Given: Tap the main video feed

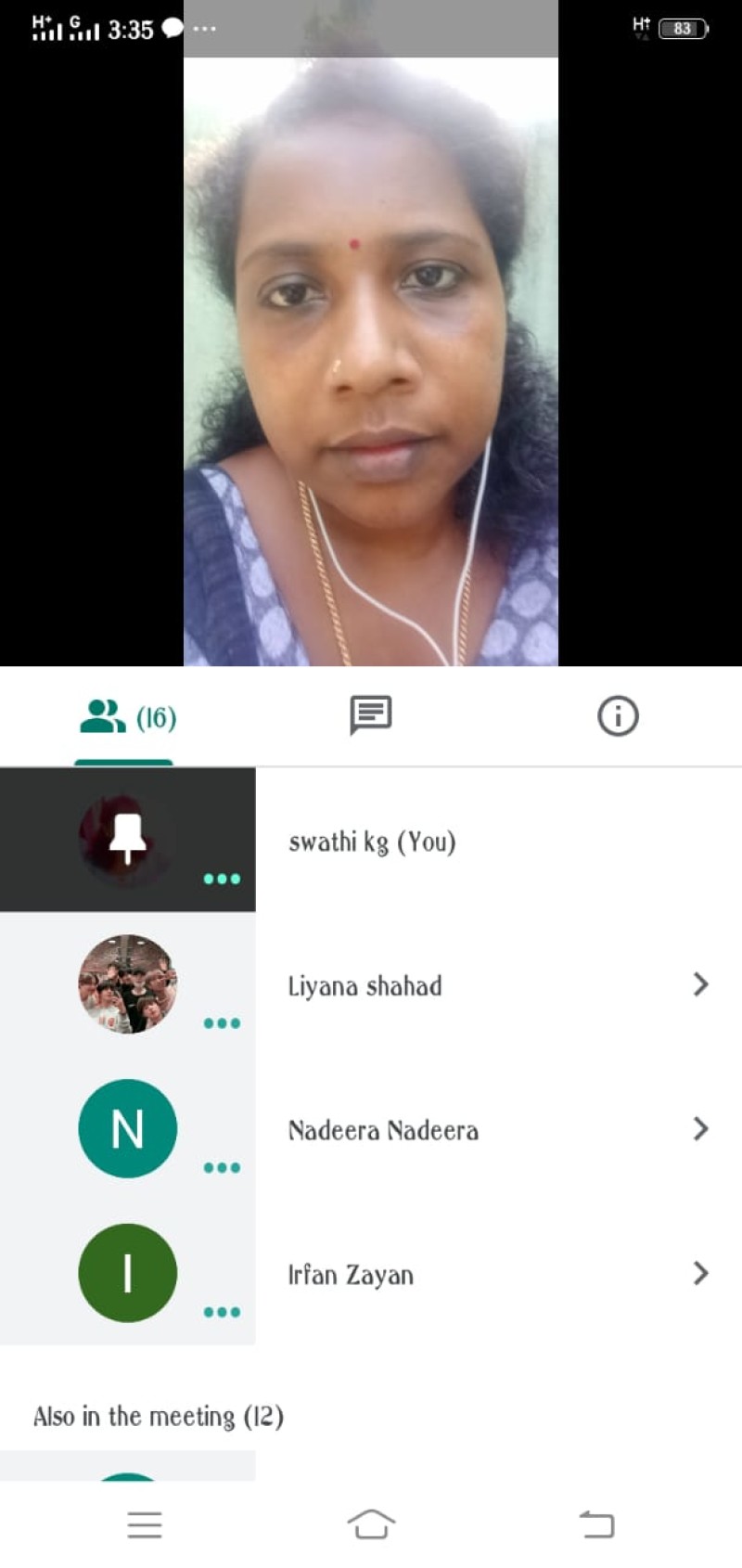Looking at the screenshot, I should (371, 362).
